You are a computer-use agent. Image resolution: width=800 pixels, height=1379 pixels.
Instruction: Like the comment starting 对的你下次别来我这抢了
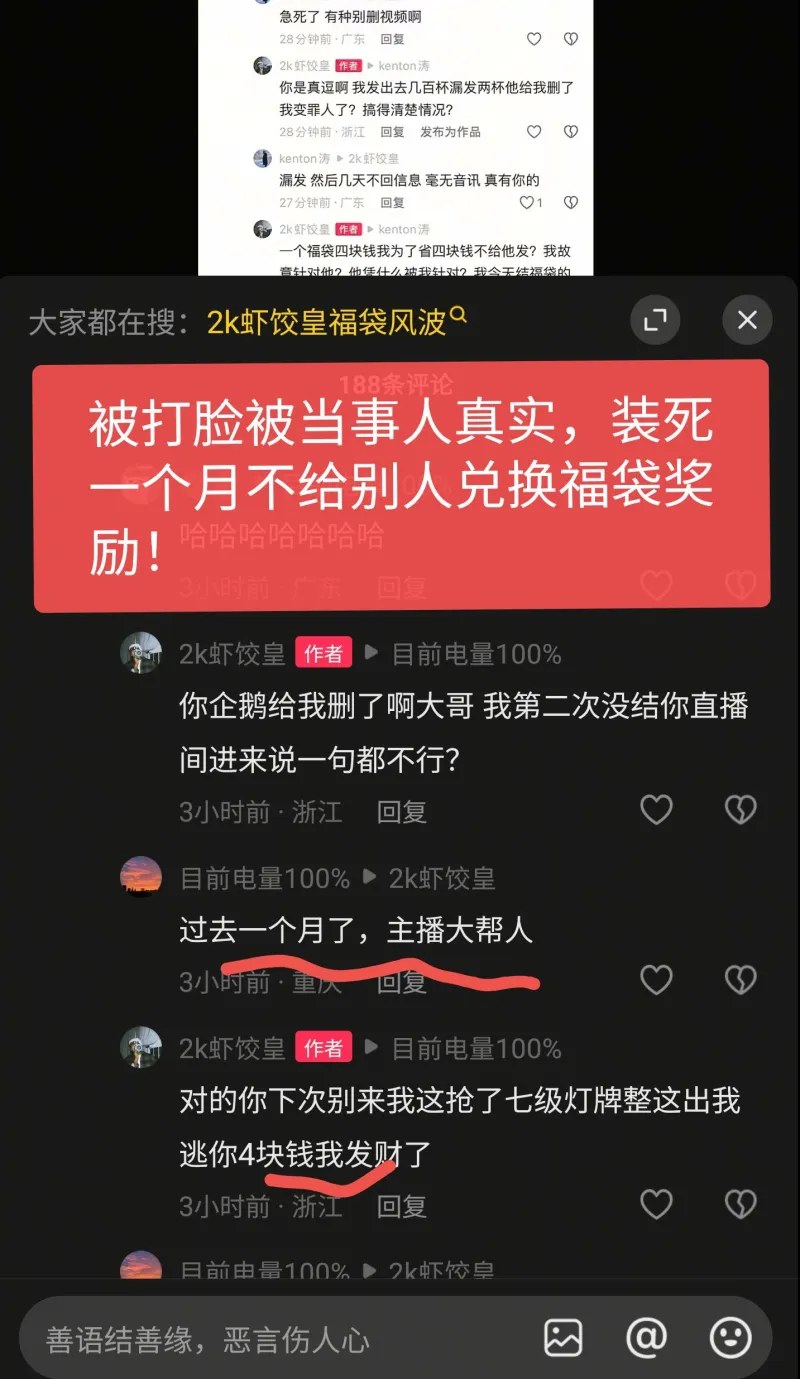656,1204
